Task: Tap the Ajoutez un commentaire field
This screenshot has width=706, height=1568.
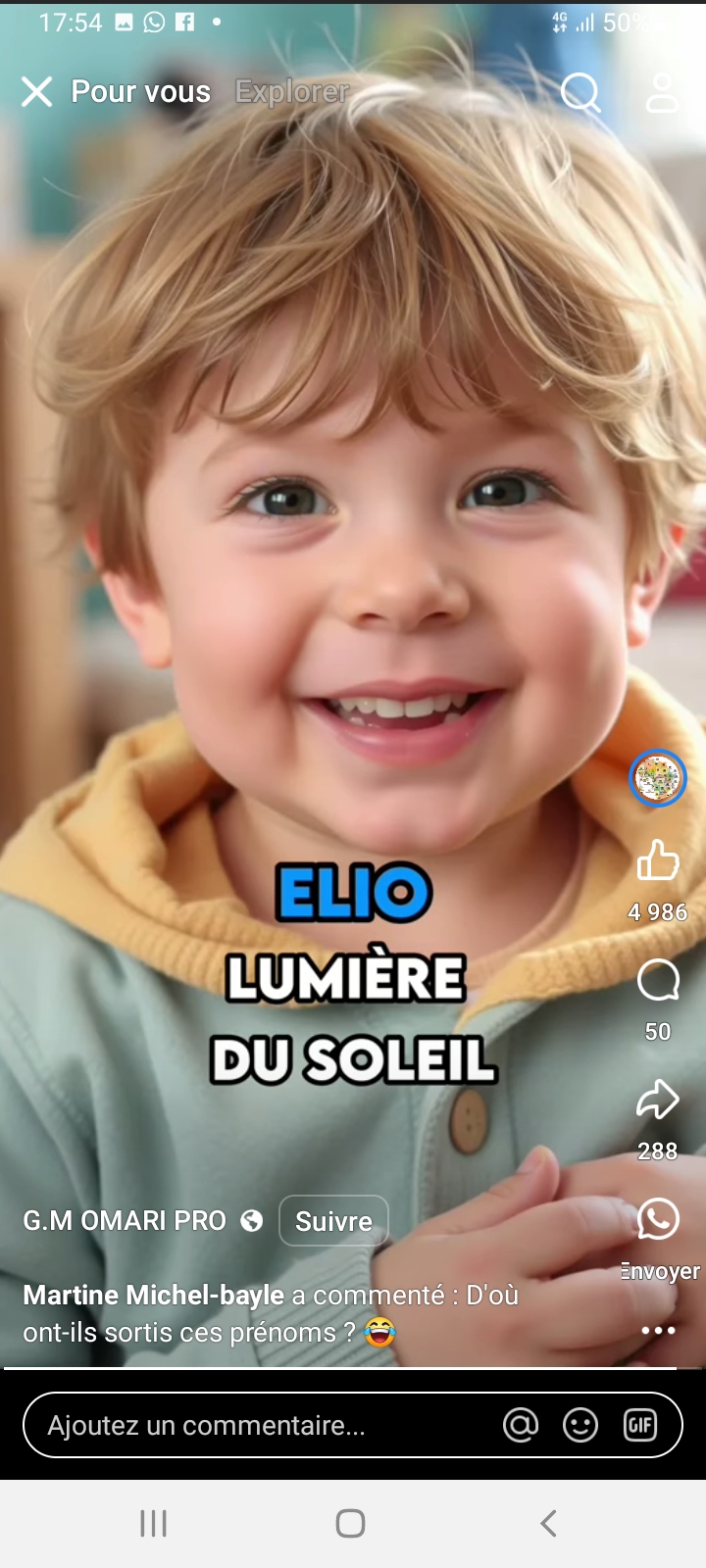Action: click(x=255, y=1425)
